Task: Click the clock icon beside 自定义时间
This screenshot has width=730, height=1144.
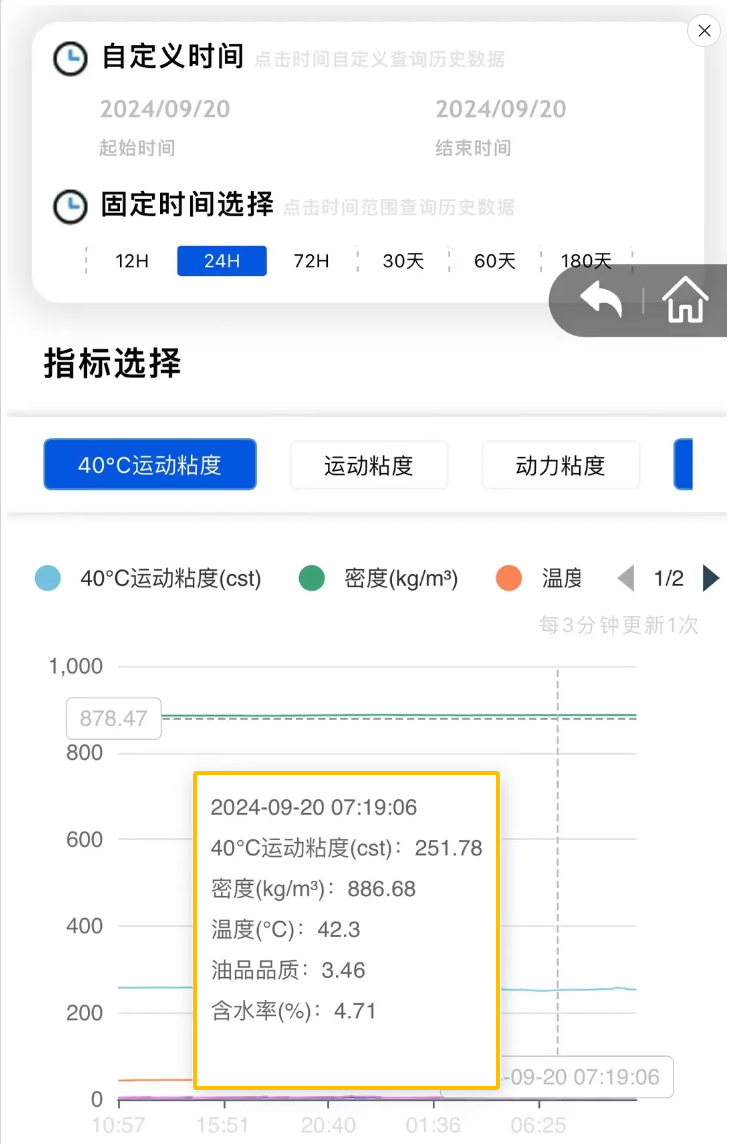Action: [69, 58]
